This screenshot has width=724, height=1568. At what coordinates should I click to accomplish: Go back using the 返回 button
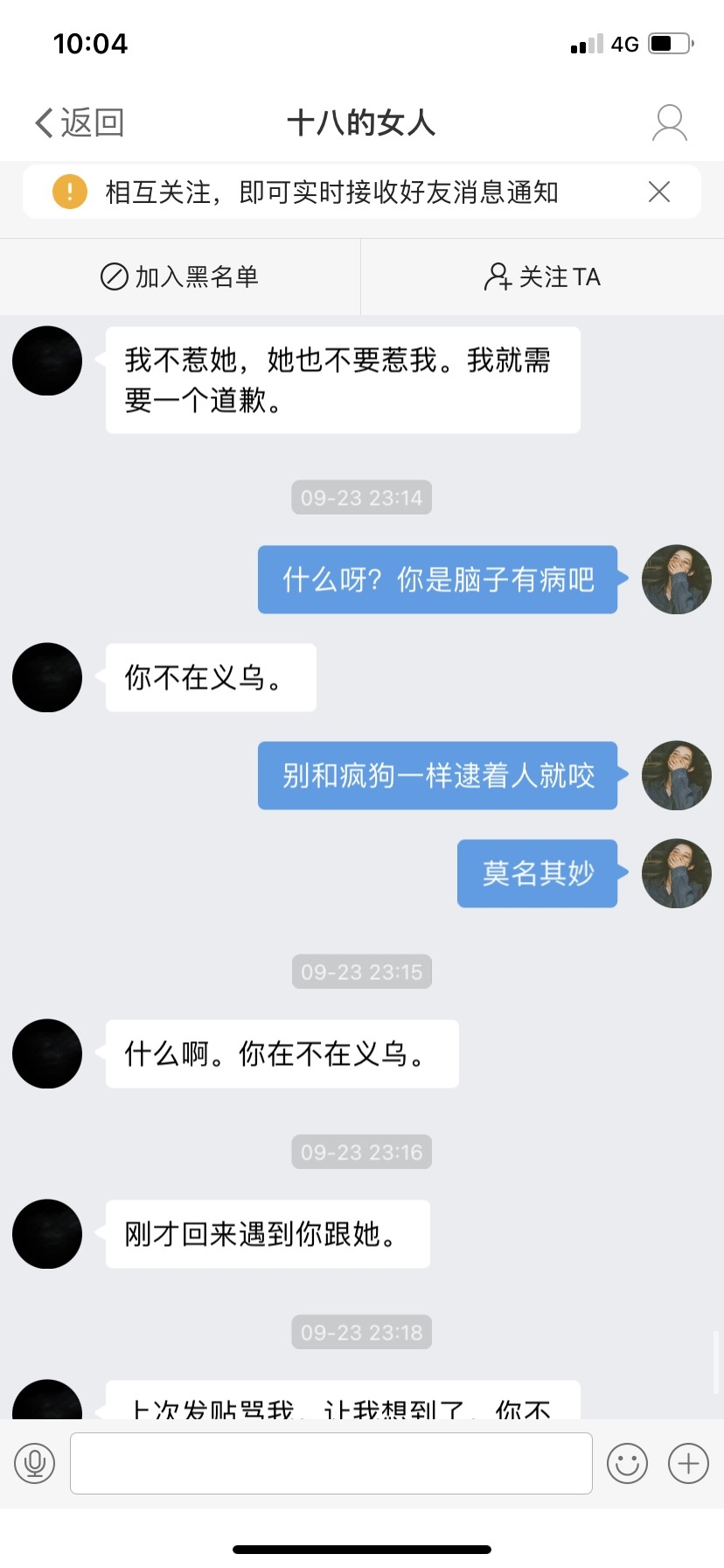click(79, 122)
